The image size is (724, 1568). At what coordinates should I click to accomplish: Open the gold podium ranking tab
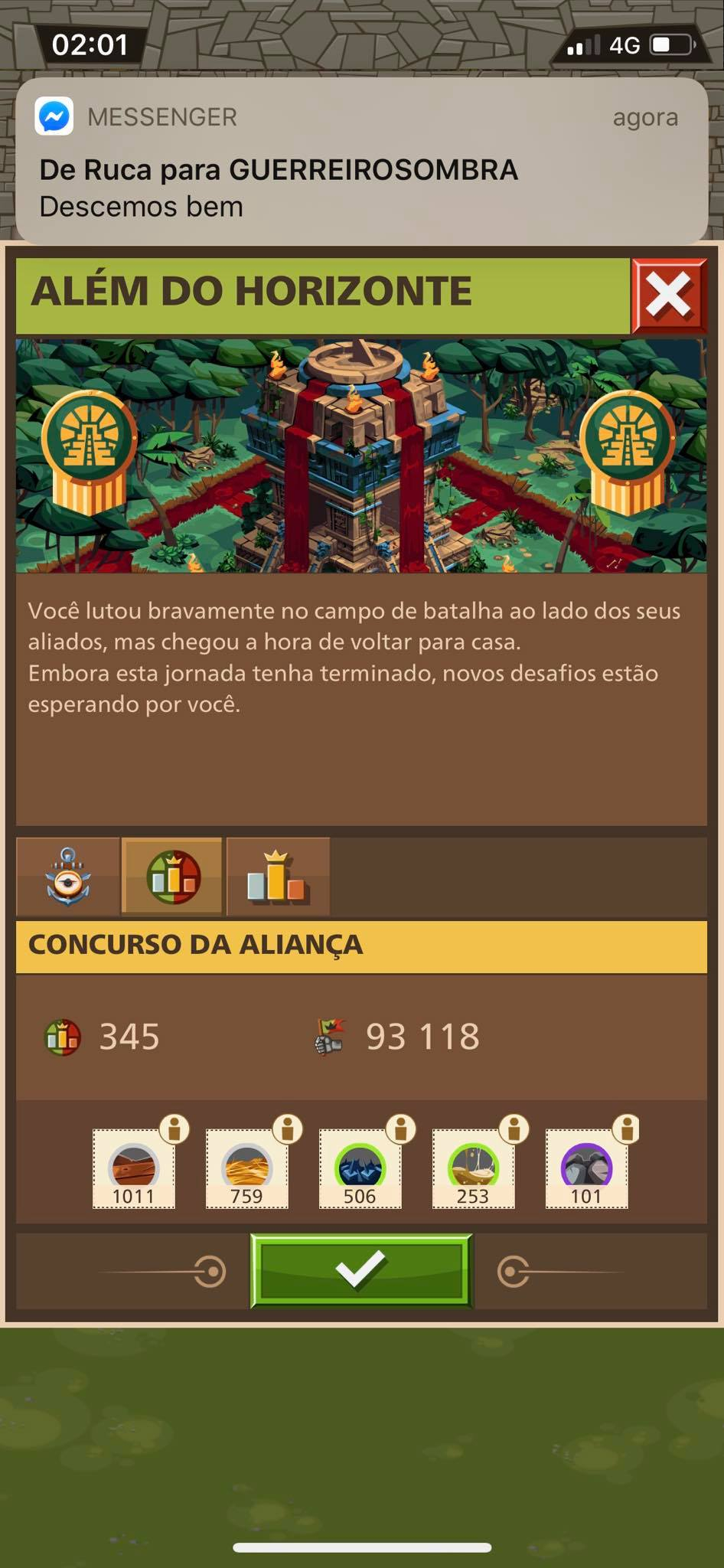(x=278, y=877)
